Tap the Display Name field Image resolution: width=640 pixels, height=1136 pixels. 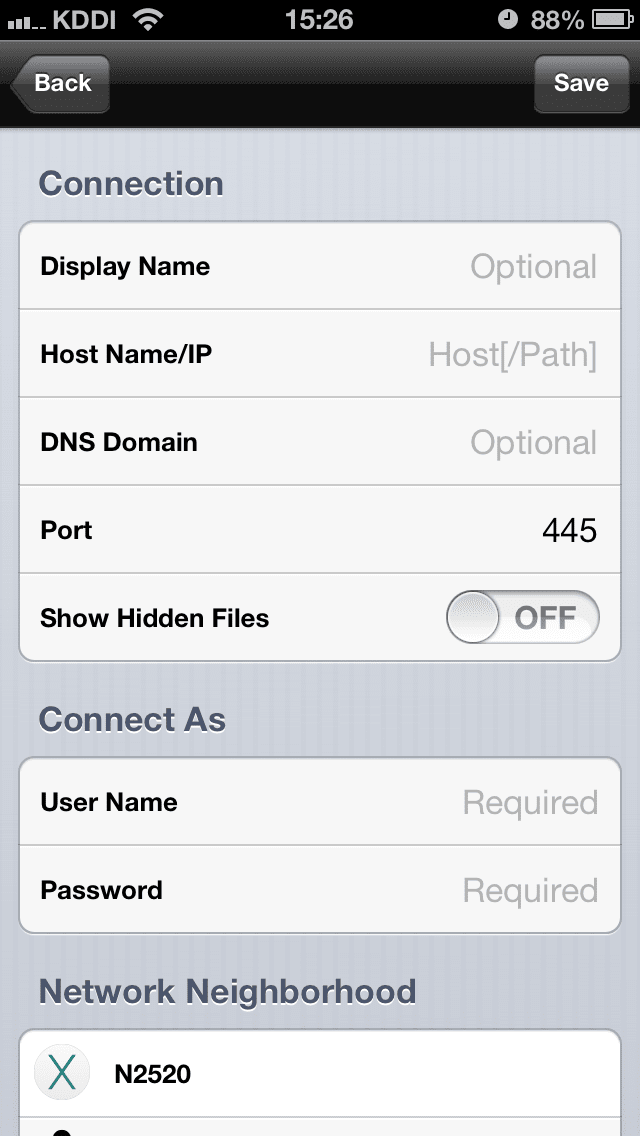[x=320, y=266]
